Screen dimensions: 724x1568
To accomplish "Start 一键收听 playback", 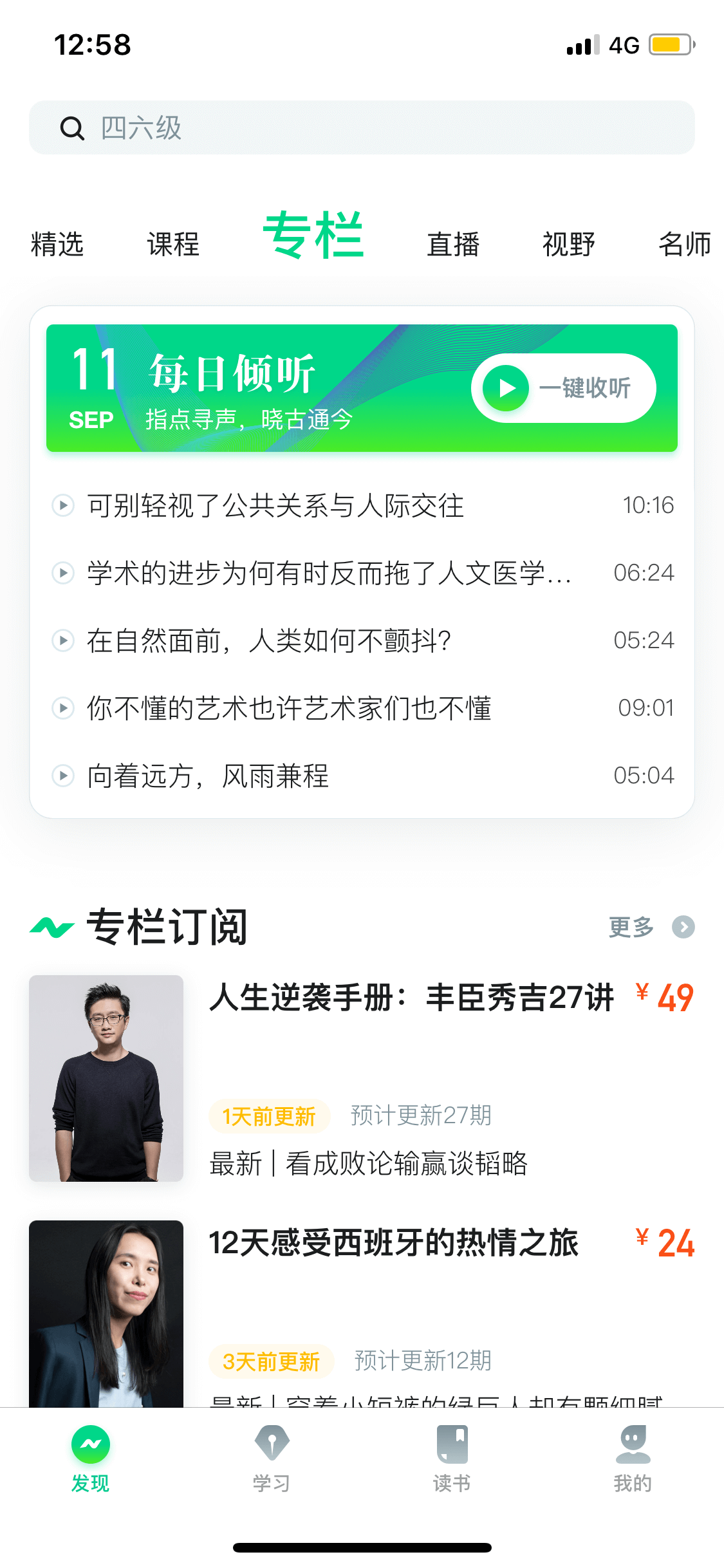I will click(564, 388).
